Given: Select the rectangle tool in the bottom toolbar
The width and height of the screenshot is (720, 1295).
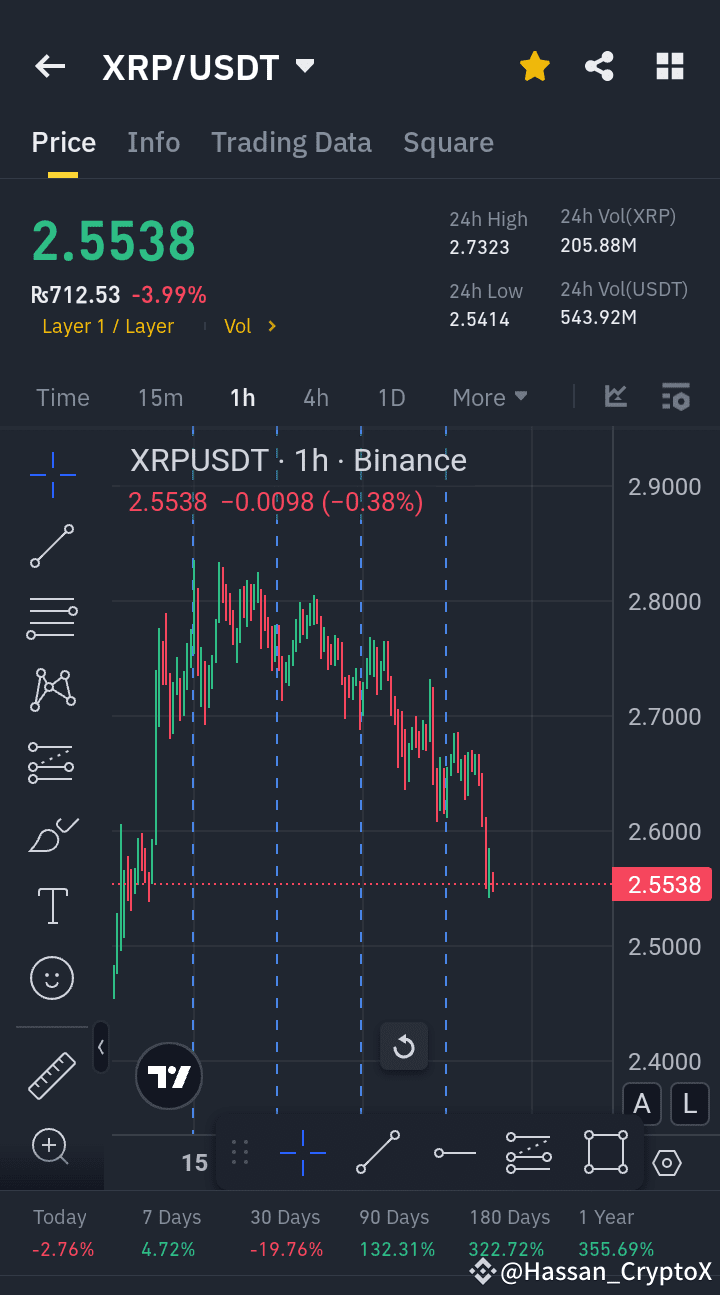Looking at the screenshot, I should tap(605, 1152).
